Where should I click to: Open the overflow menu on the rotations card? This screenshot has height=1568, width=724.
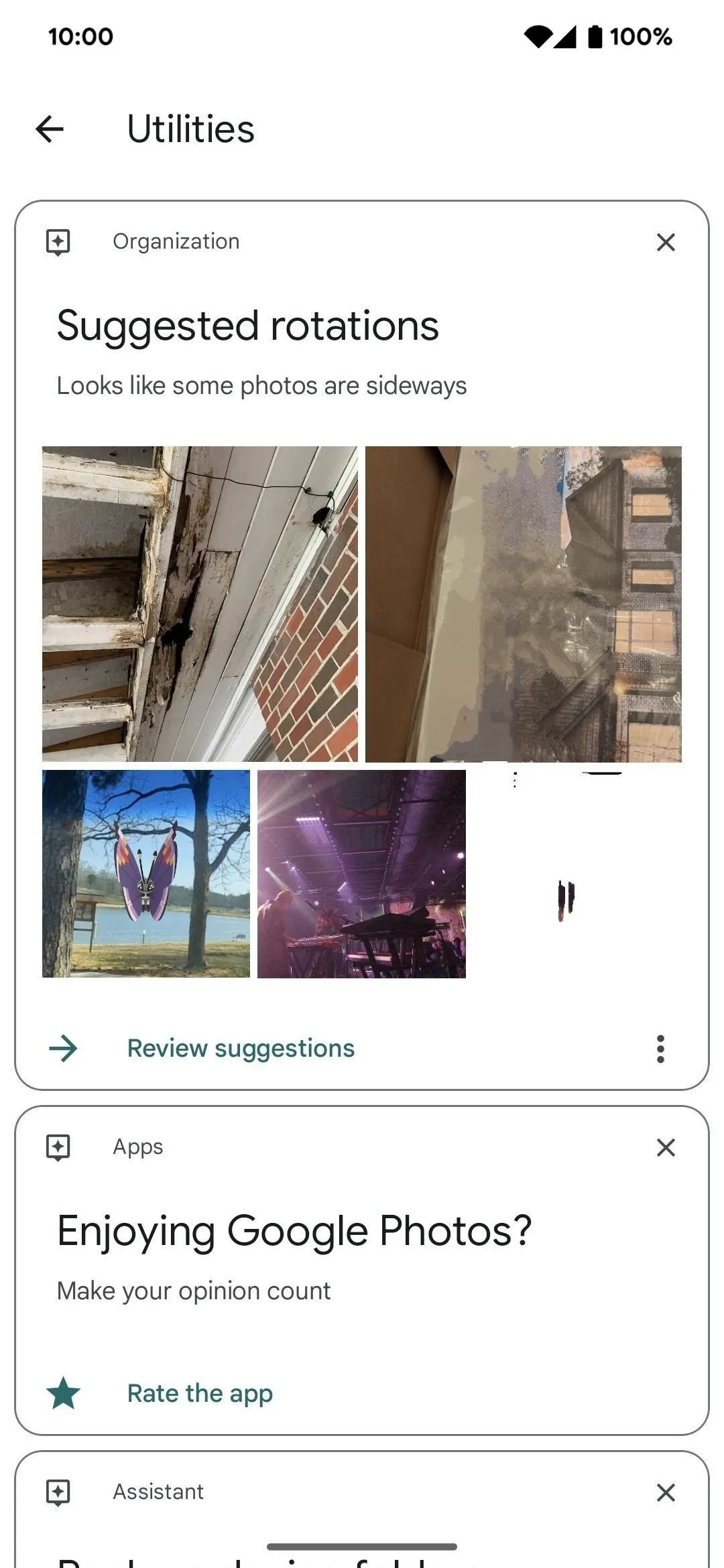pyautogui.click(x=660, y=1049)
